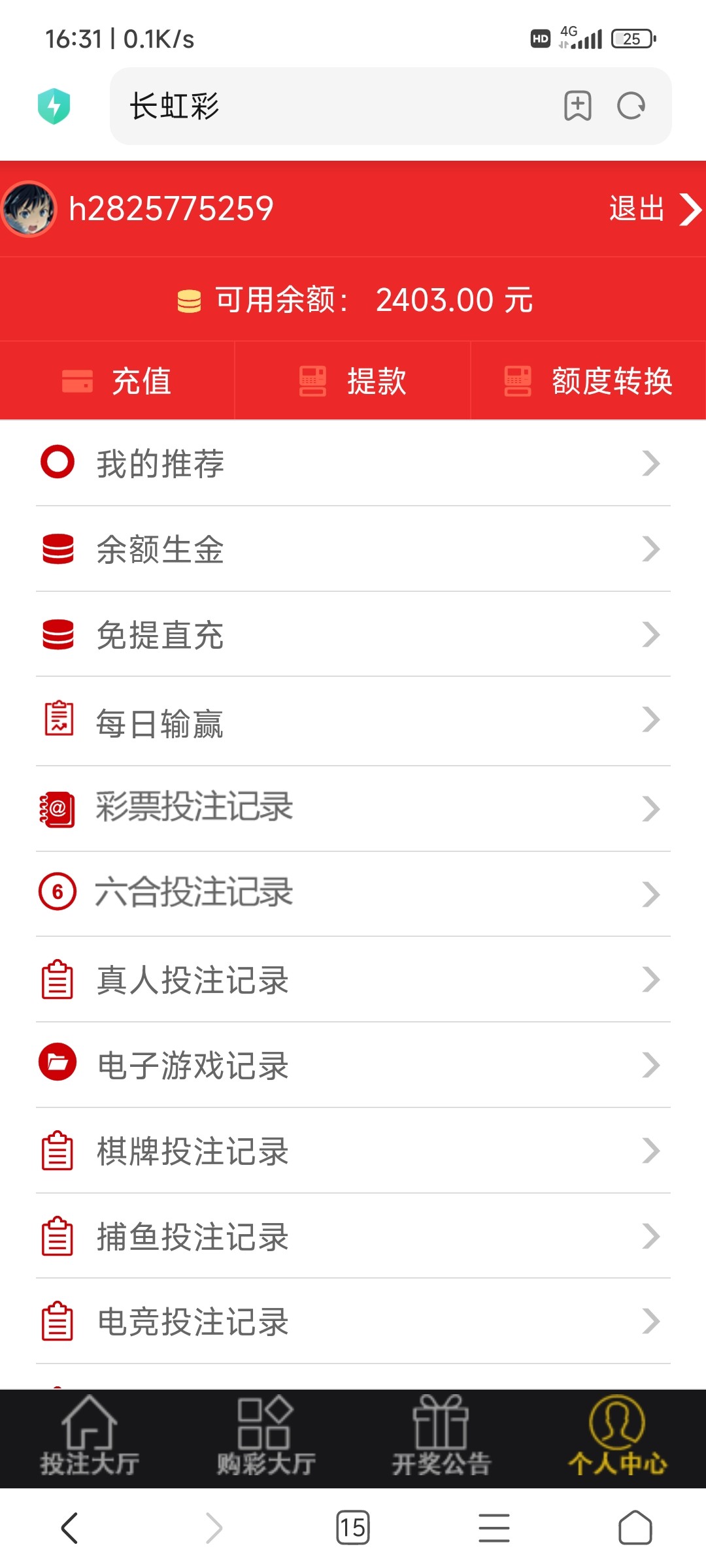This screenshot has width=706, height=1568.
Task: Tap the green shield security icon
Action: 55,106
